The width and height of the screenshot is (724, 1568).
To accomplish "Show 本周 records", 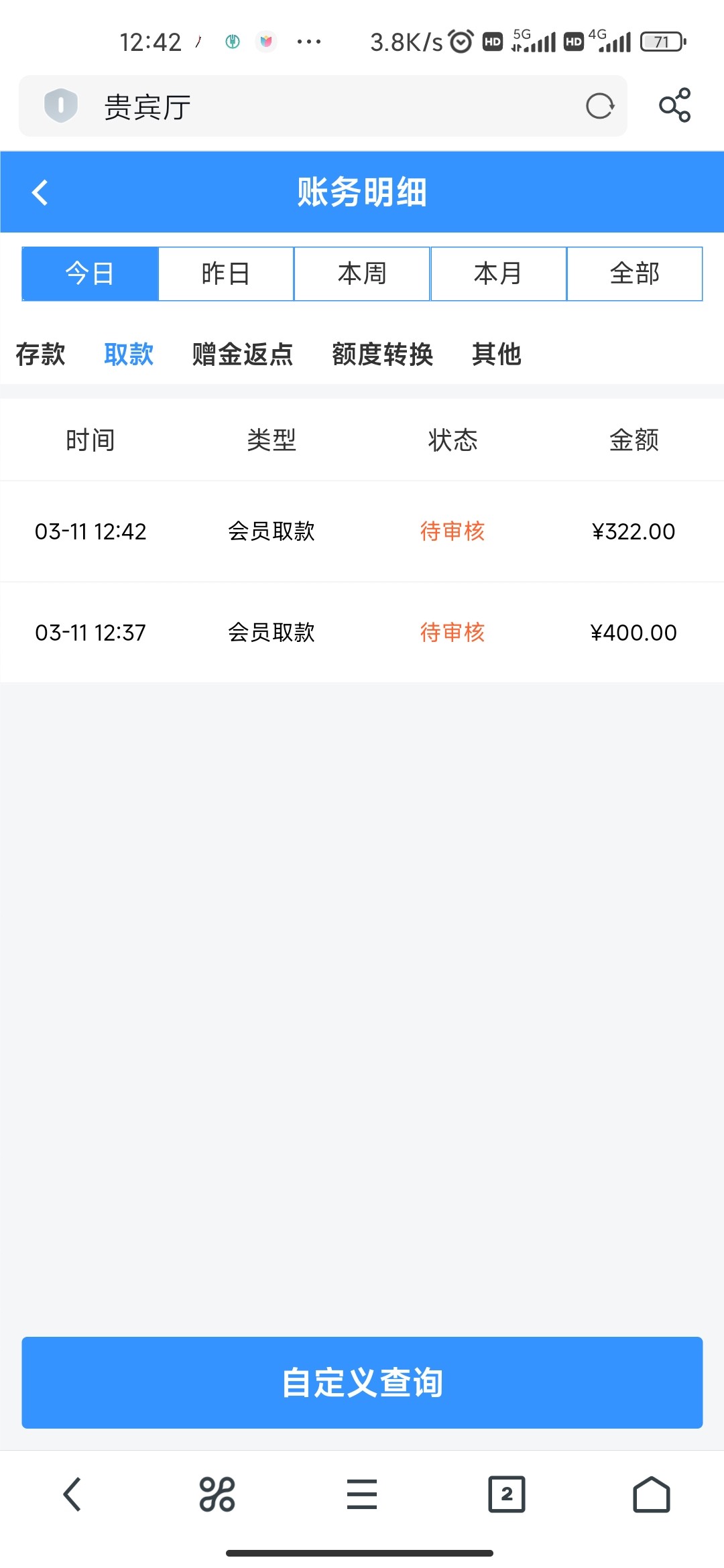I will 362,273.
